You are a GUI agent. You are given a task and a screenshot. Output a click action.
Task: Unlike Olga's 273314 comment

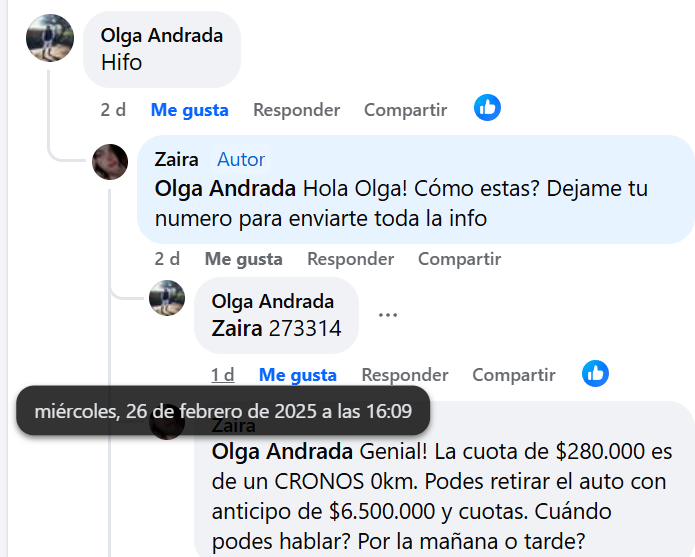coord(297,375)
